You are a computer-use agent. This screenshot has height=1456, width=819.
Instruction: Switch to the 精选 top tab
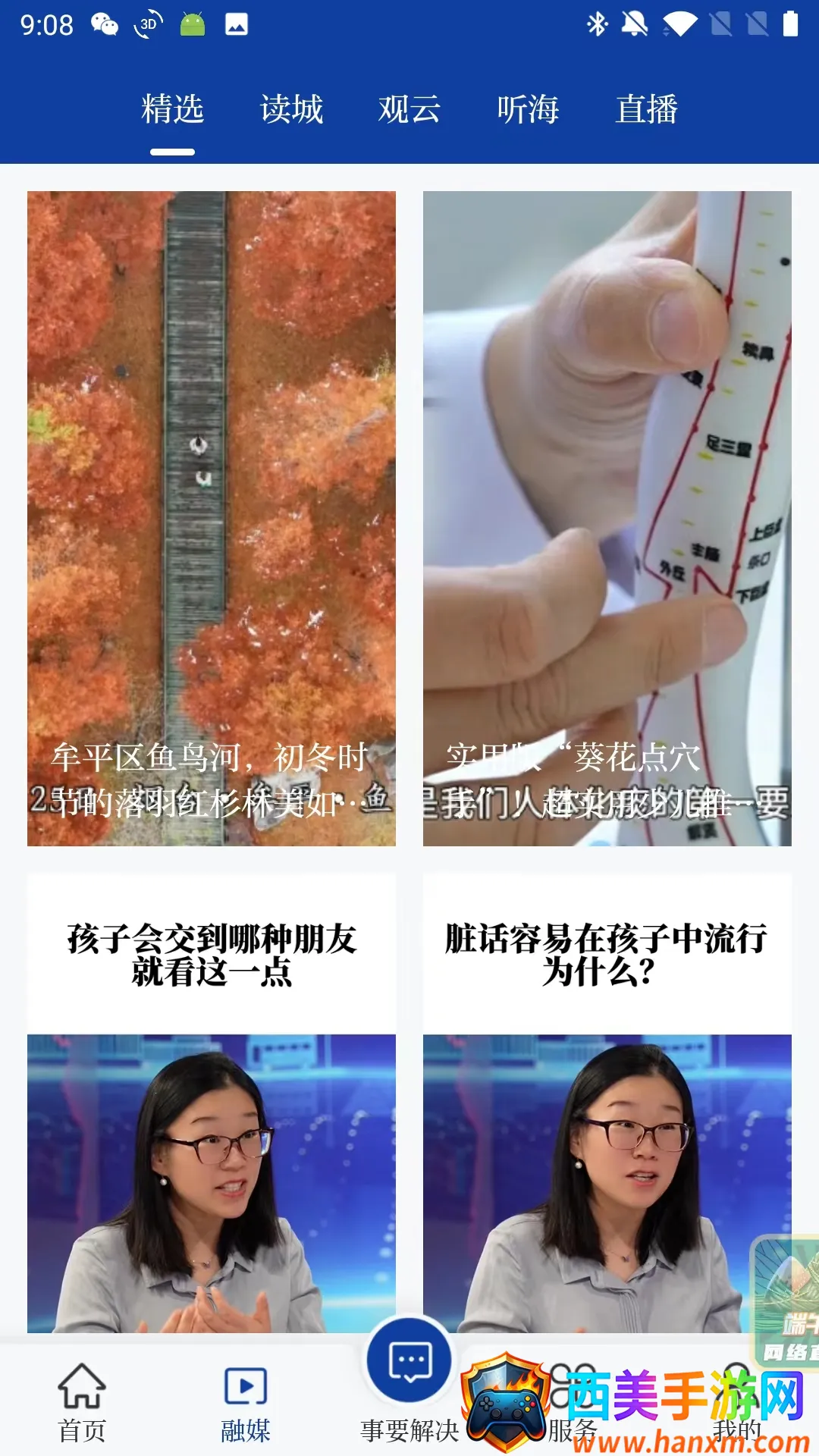point(173,109)
